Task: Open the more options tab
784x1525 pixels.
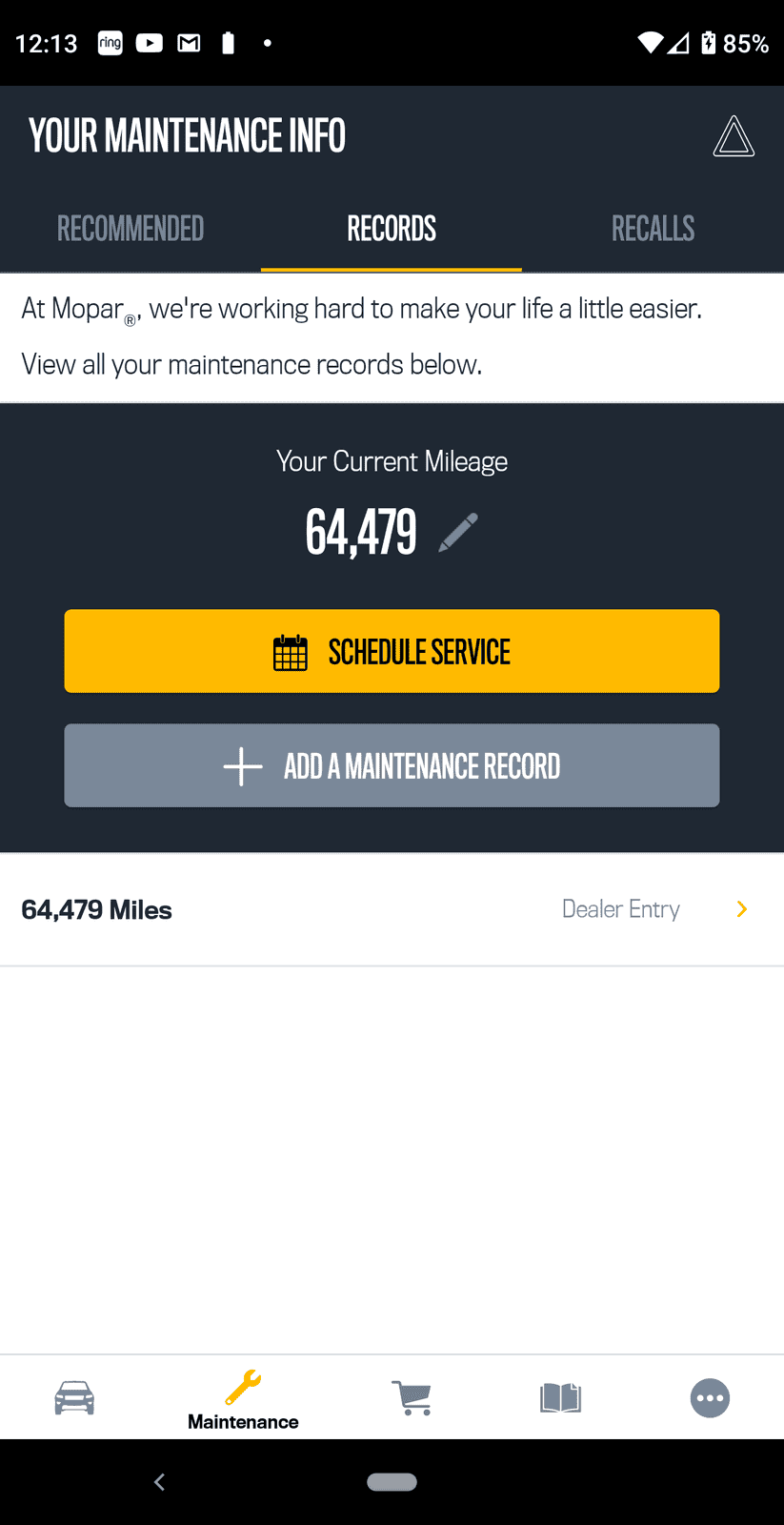Action: 710,1398
